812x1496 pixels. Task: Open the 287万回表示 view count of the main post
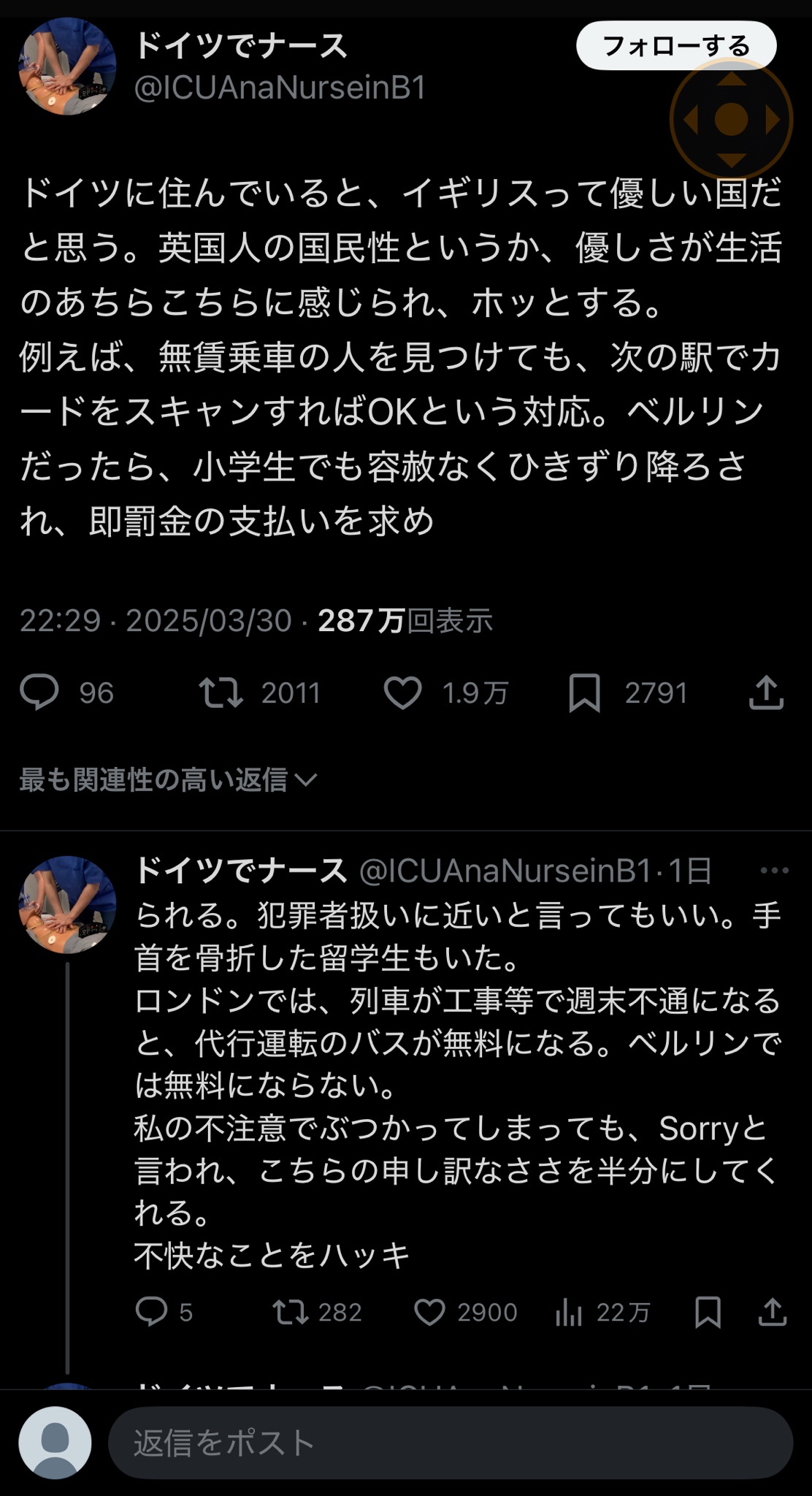(405, 621)
